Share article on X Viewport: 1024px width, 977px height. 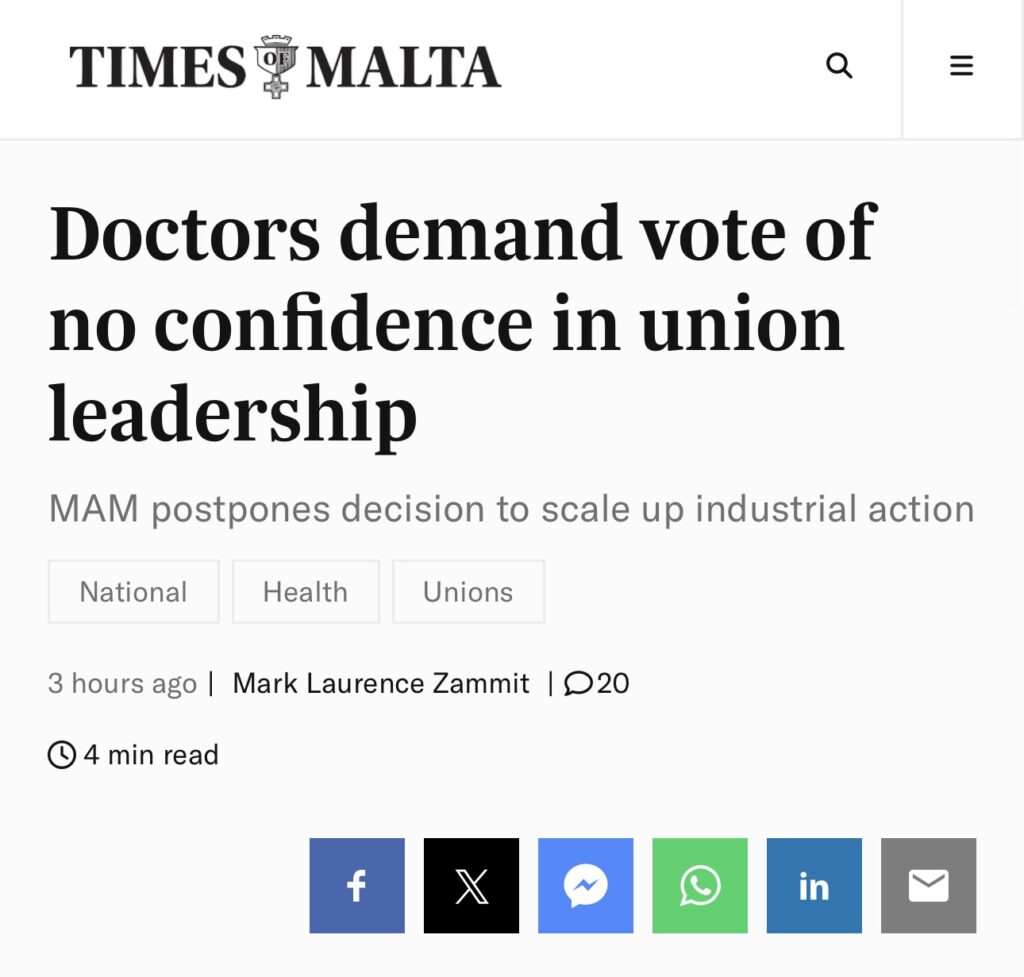coord(471,886)
